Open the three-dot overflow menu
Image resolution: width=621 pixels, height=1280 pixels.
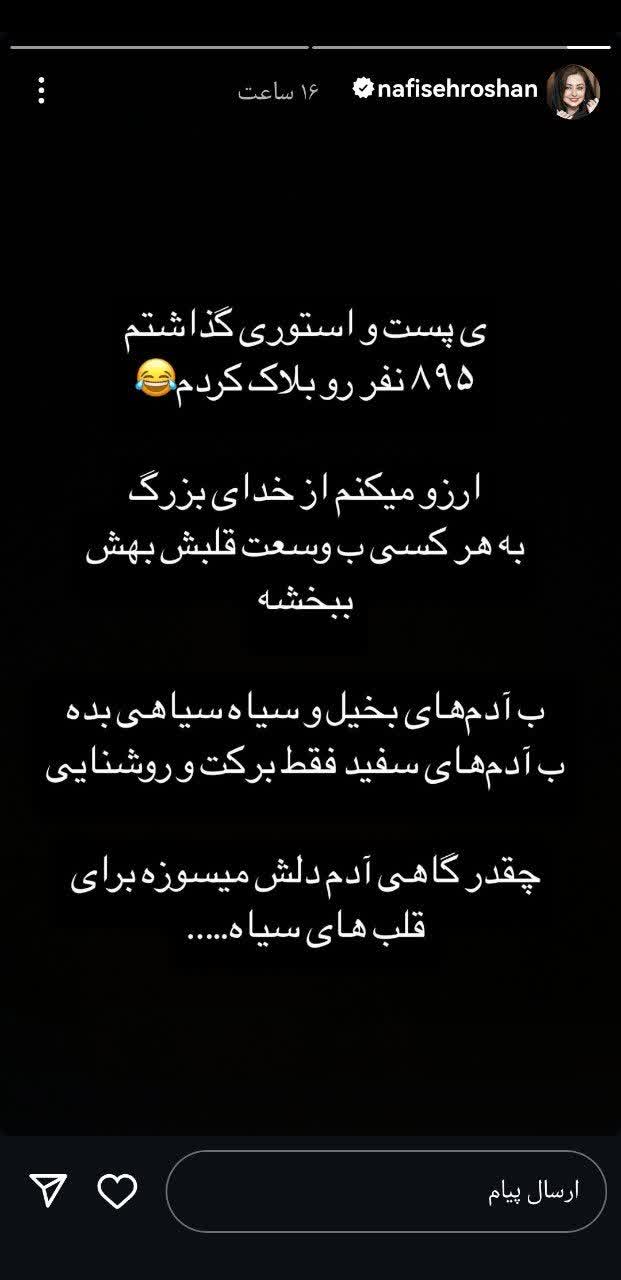pyautogui.click(x=41, y=90)
